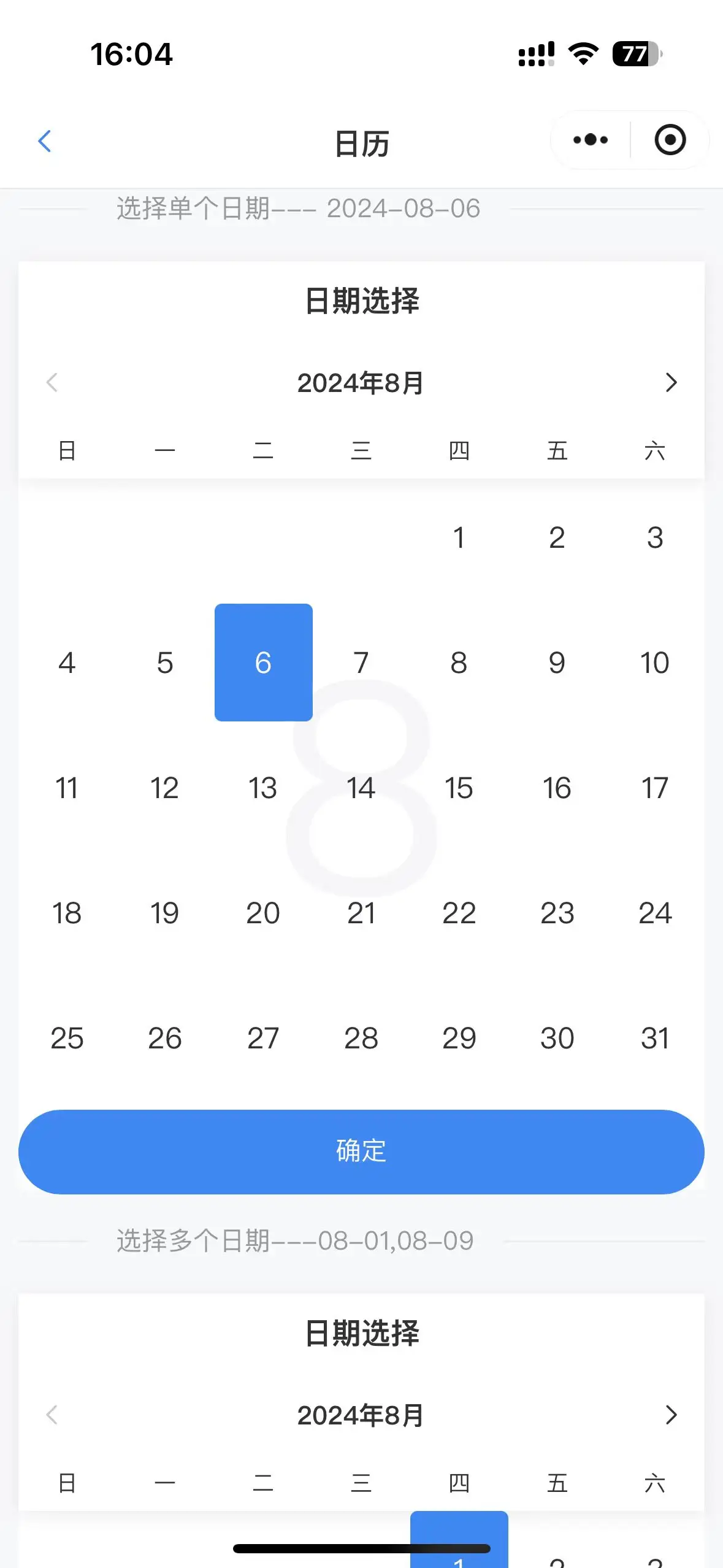This screenshot has height=1568, width=723.
Task: Close the mini program with the circle button
Action: 670,140
